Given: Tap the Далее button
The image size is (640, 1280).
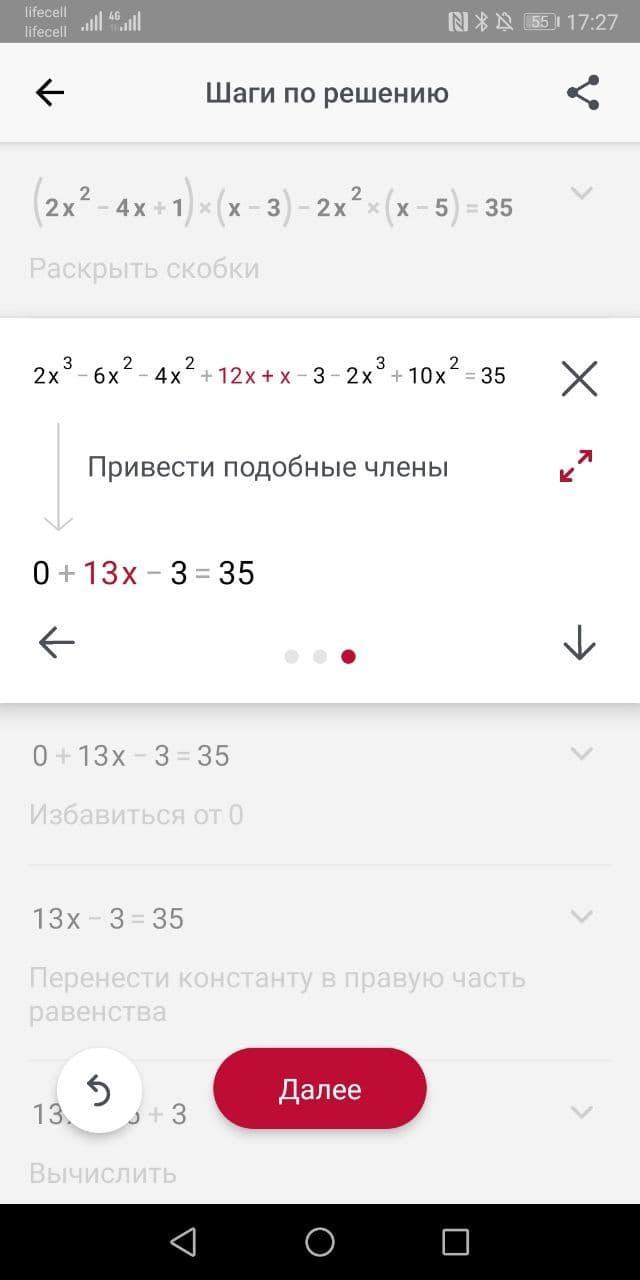Looking at the screenshot, I should (x=320, y=1089).
